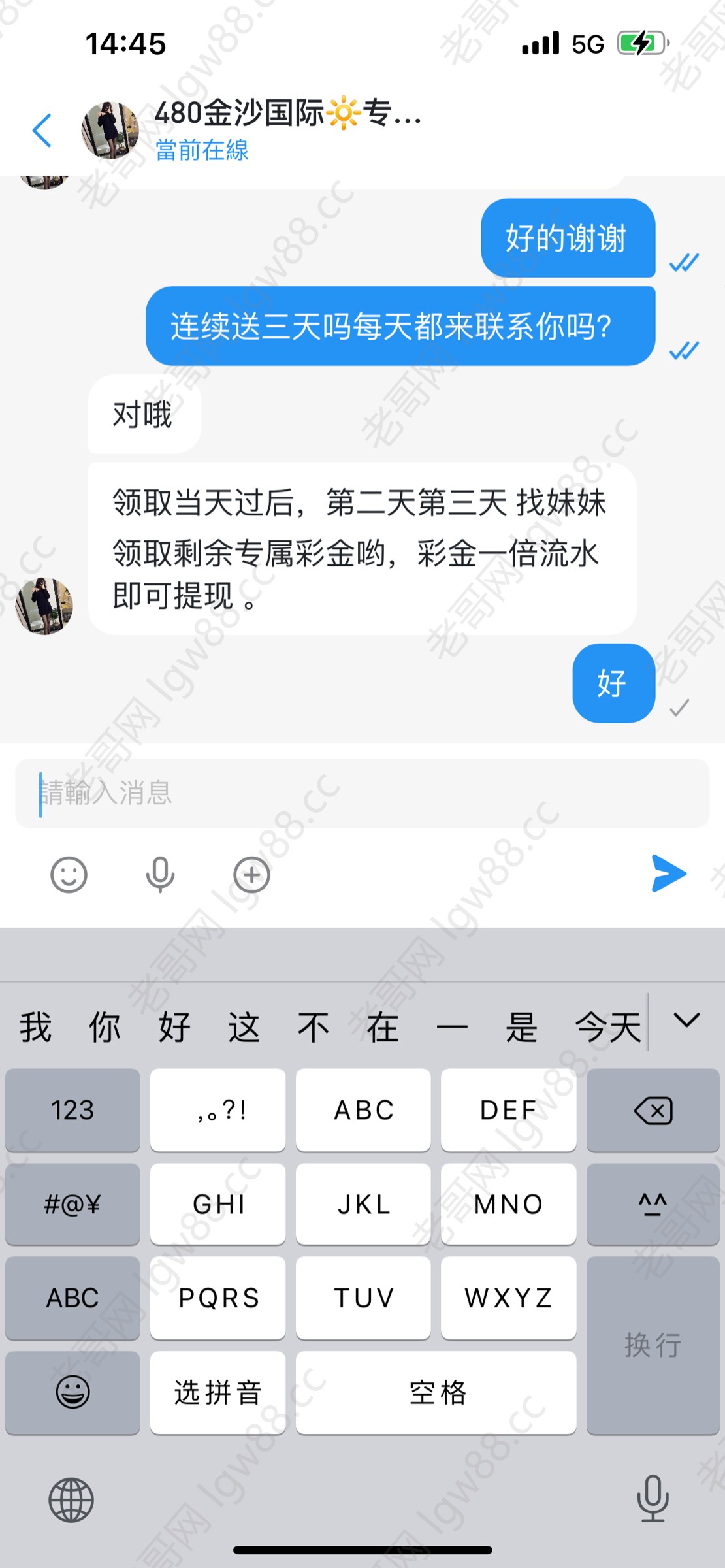Choose the keyboard suggestion 今天
The width and height of the screenshot is (725, 1568).
[x=607, y=1027]
